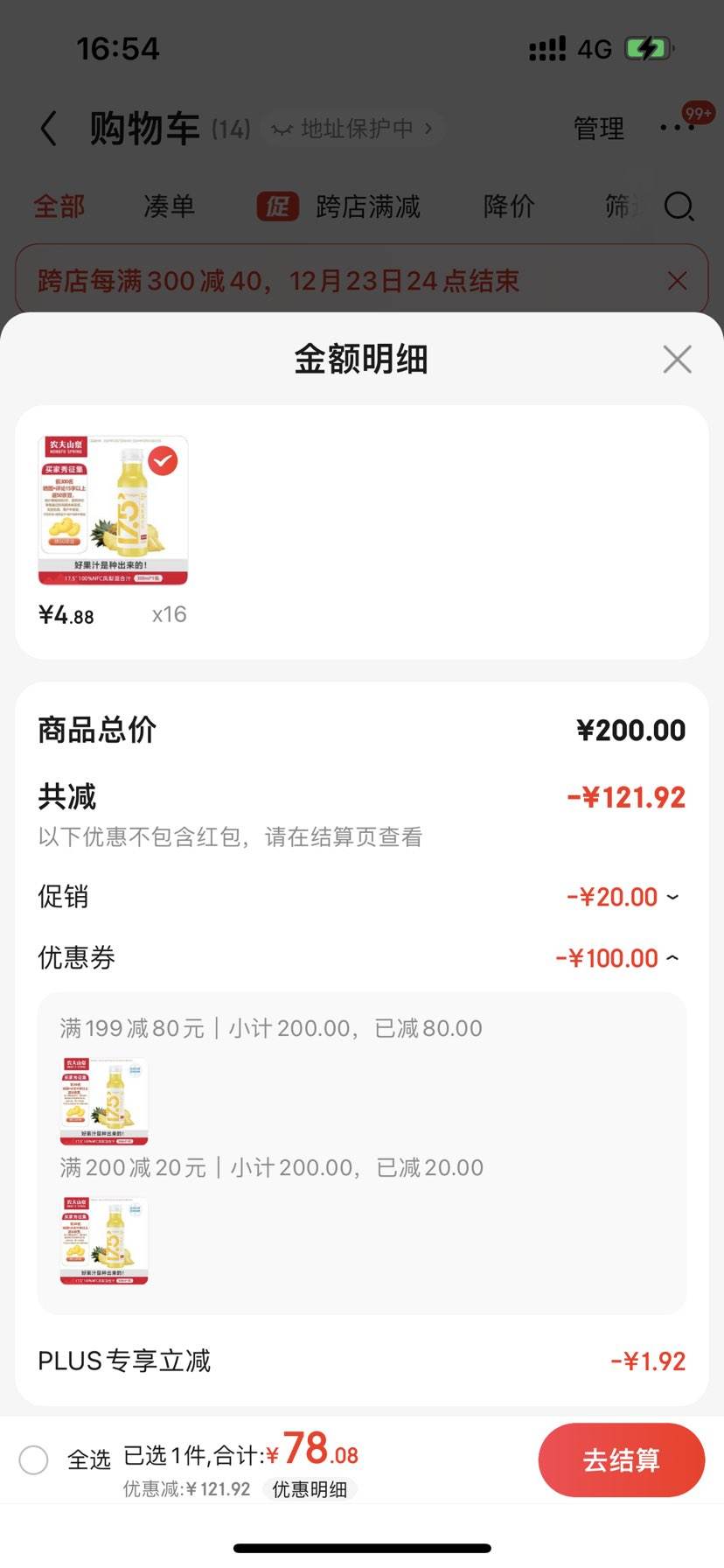The width and height of the screenshot is (724, 1568).
Task: Tap the back arrow to leave 购物车
Action: point(48,128)
